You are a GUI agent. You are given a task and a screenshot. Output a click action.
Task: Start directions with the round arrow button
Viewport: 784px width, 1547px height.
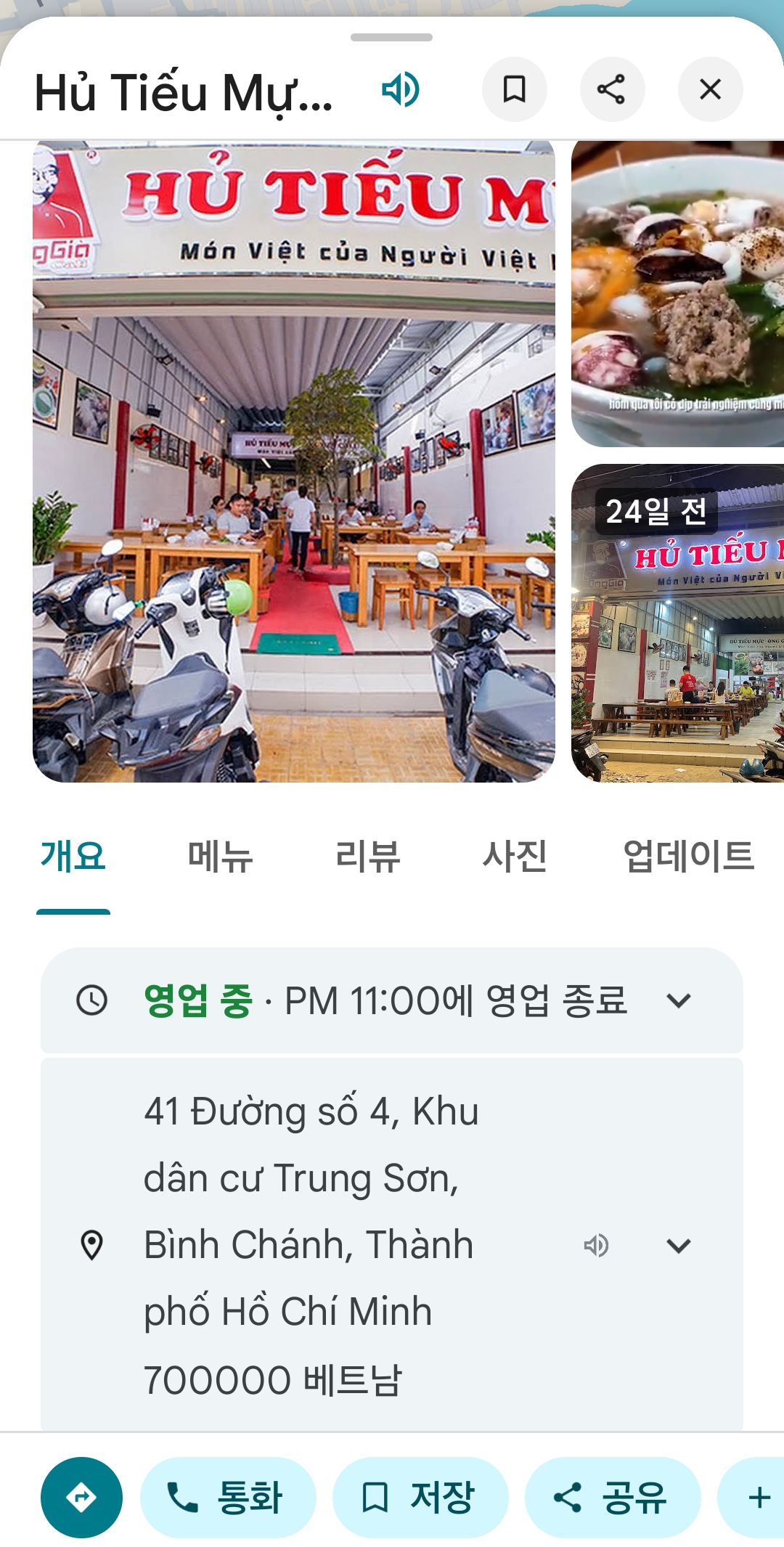(x=81, y=1497)
